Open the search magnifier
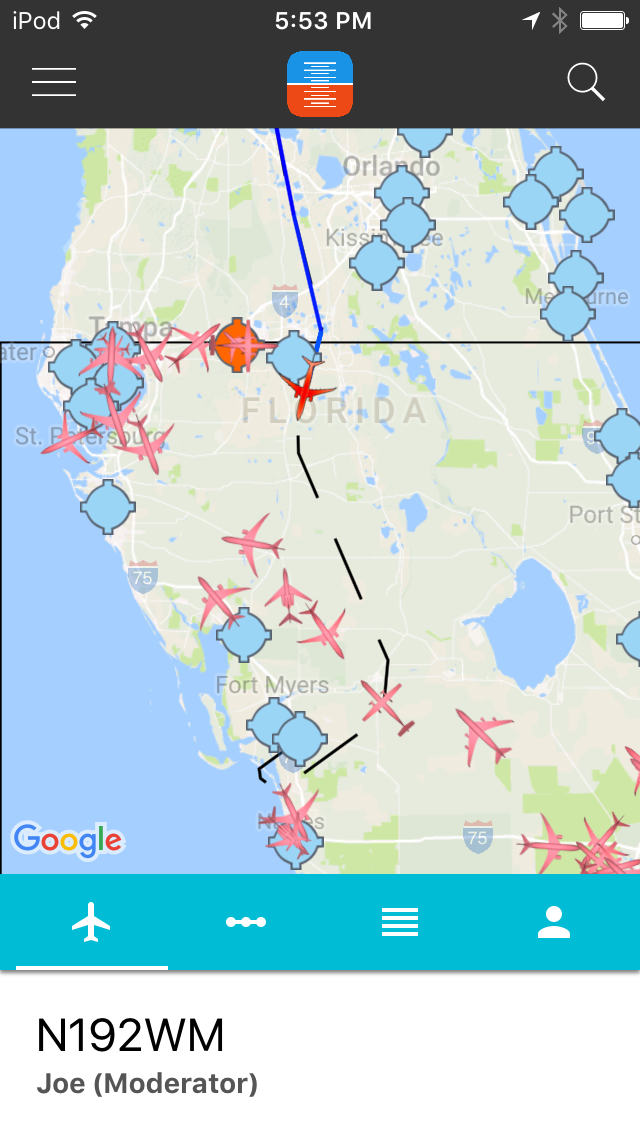 coord(586,82)
